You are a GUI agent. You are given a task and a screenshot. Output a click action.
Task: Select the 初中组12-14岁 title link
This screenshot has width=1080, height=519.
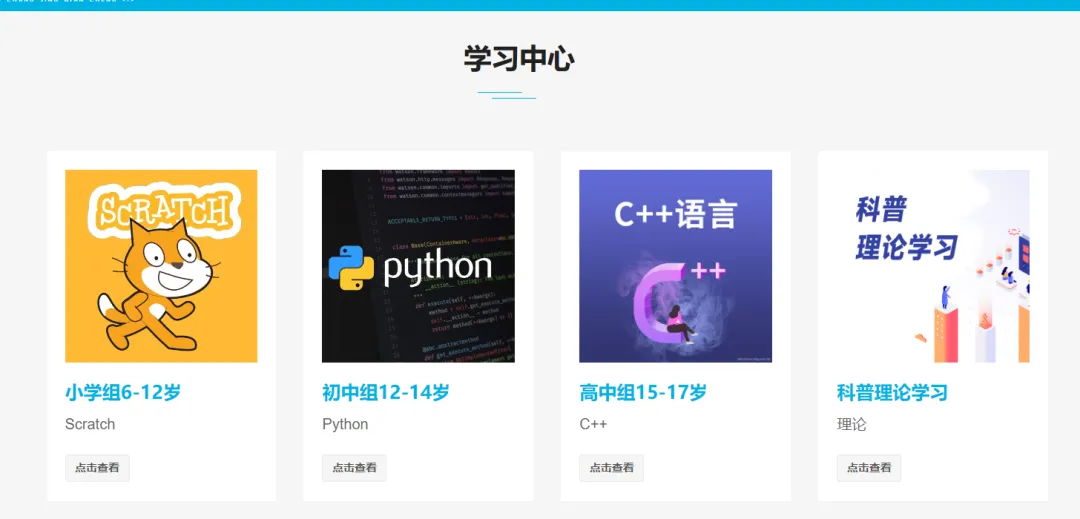[386, 393]
